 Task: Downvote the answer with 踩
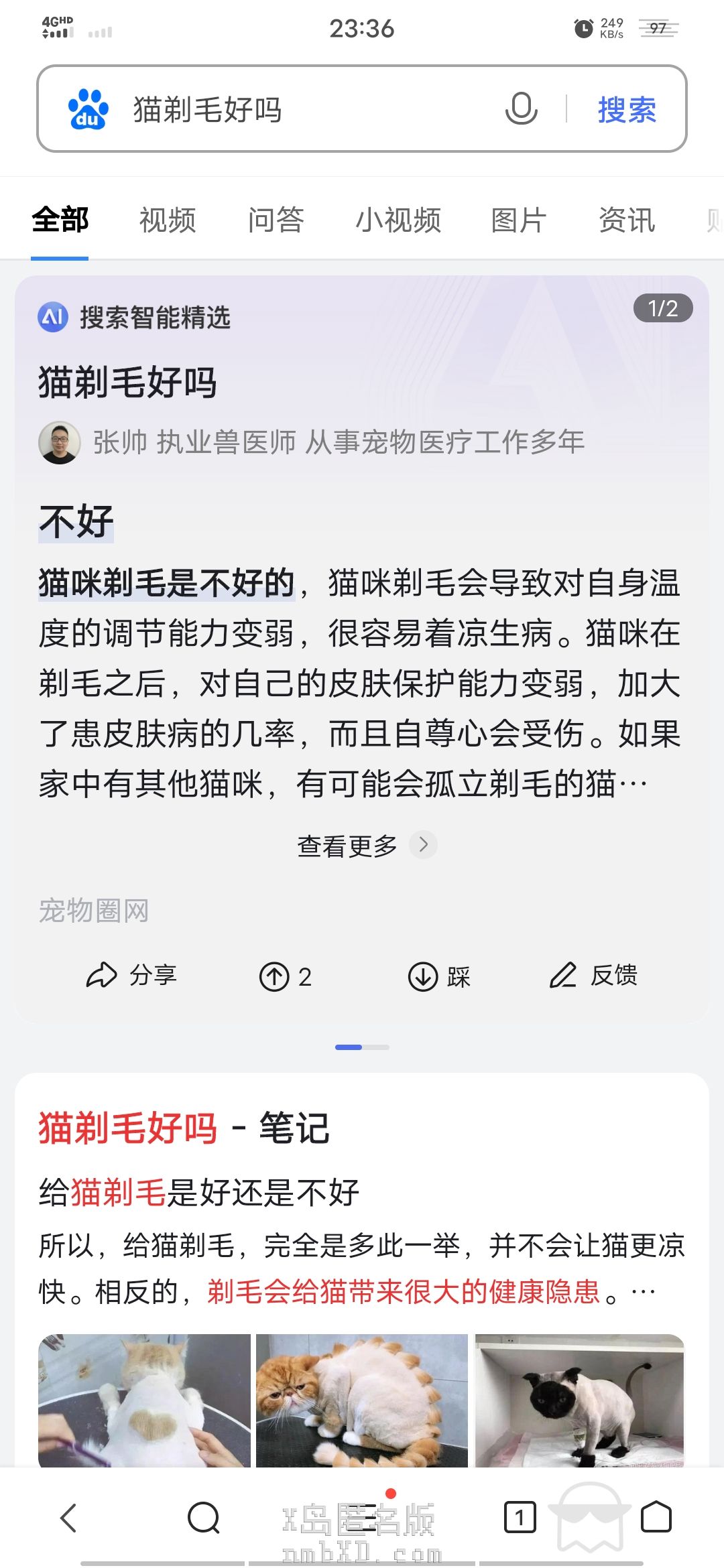pos(439,976)
